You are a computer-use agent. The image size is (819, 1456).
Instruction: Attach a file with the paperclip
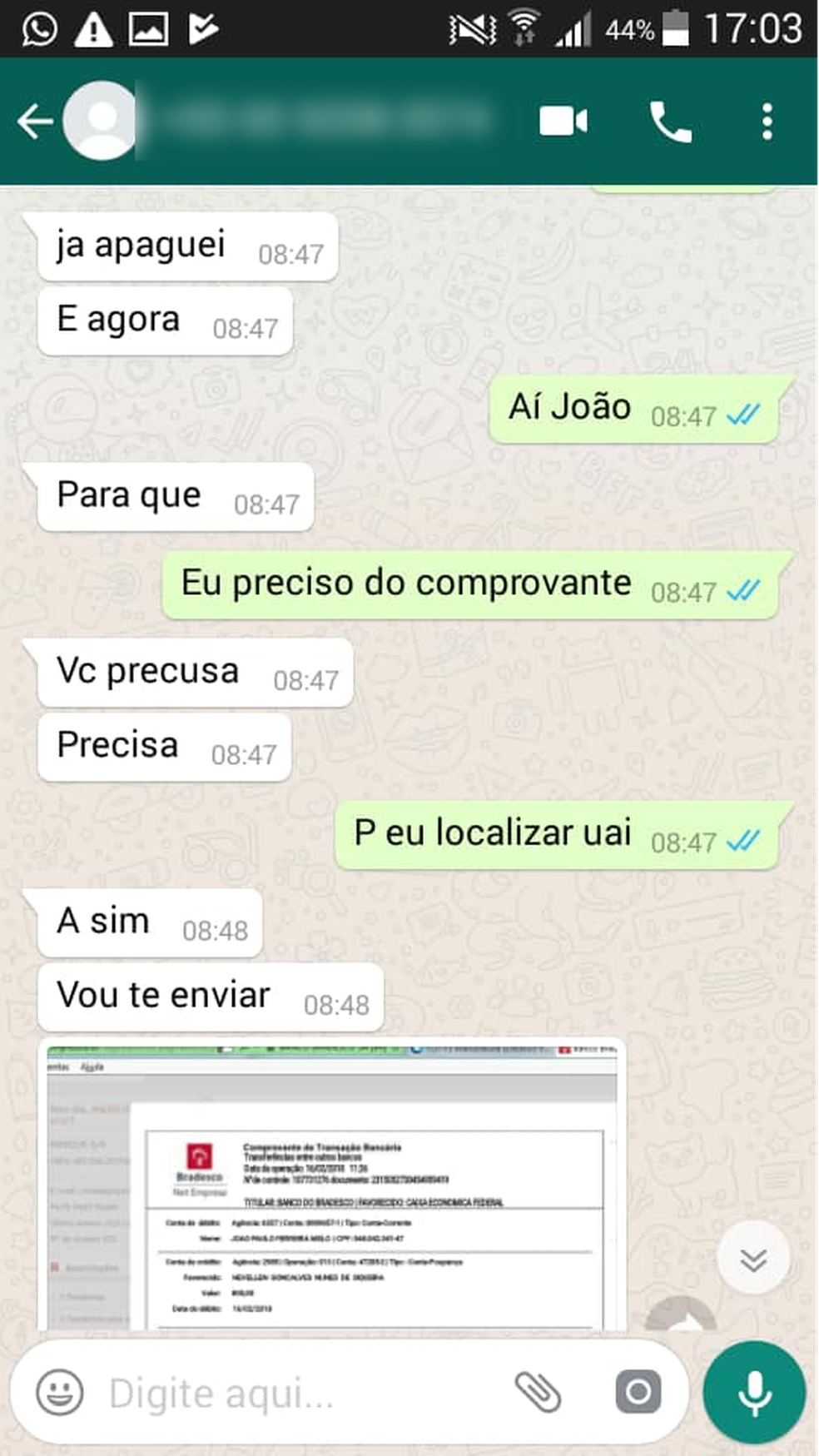tap(538, 1392)
